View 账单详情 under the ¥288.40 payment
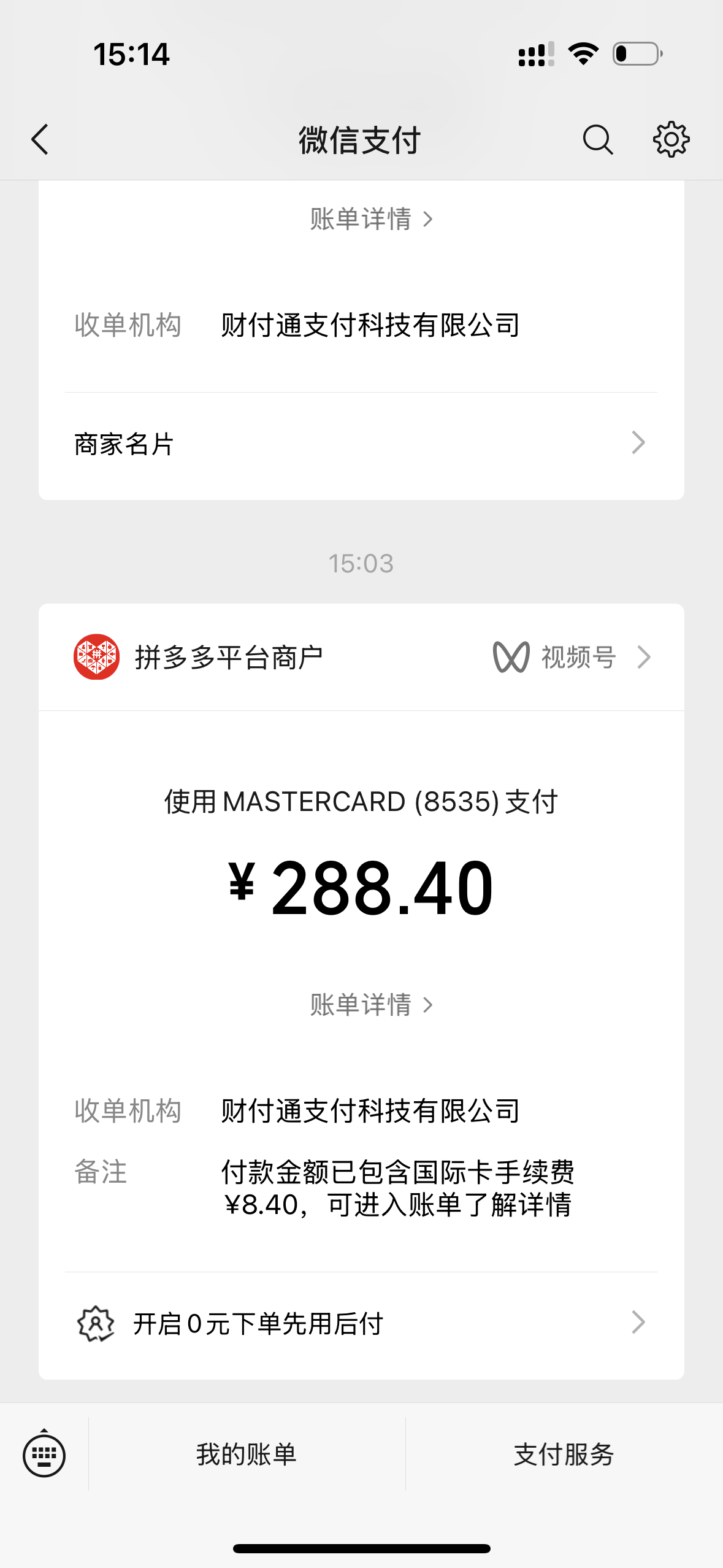This screenshot has width=723, height=1568. (372, 1005)
